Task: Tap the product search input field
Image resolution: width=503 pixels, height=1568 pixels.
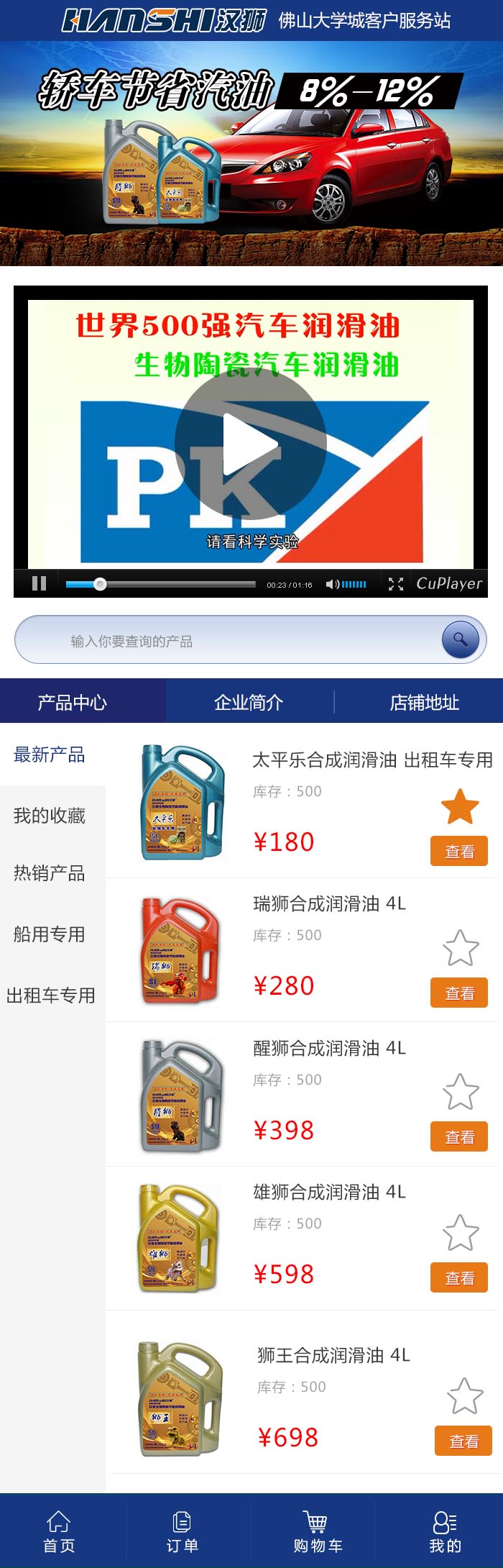Action: click(237, 640)
